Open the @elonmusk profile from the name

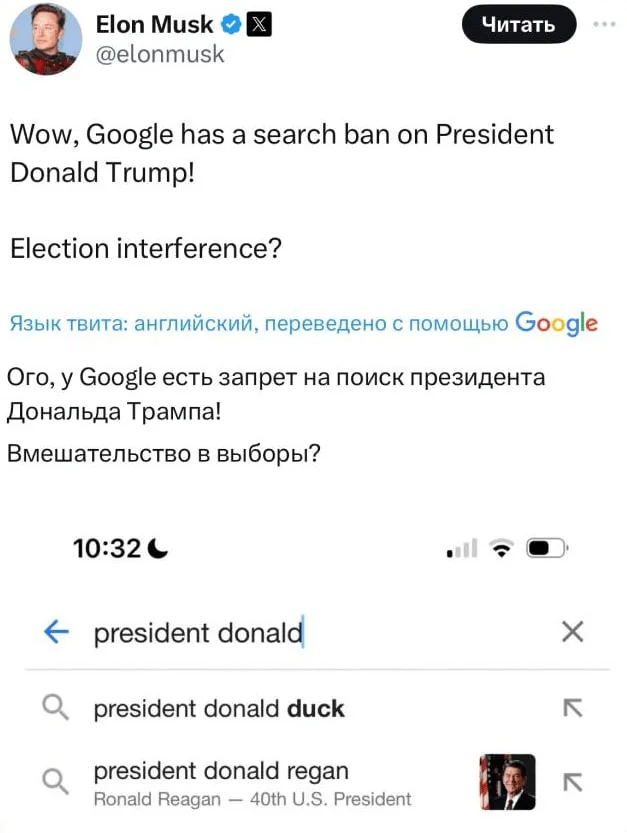[154, 24]
